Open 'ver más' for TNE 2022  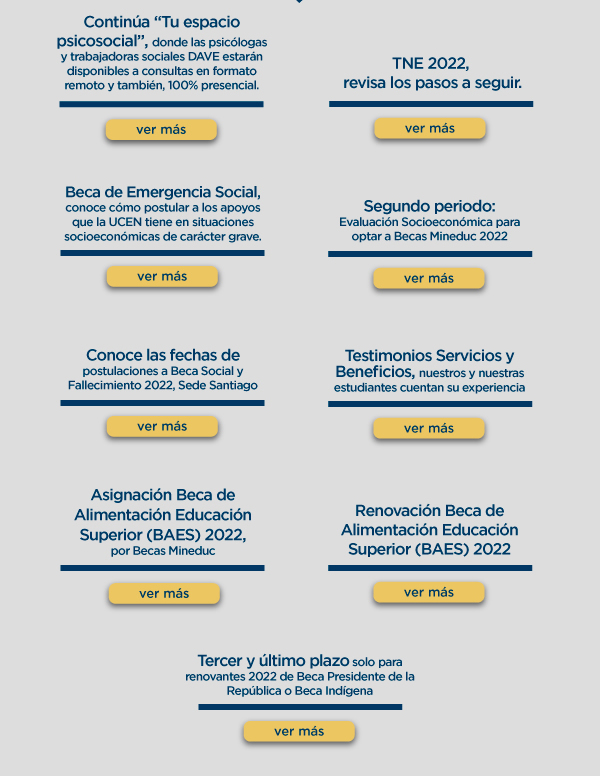coord(429,128)
